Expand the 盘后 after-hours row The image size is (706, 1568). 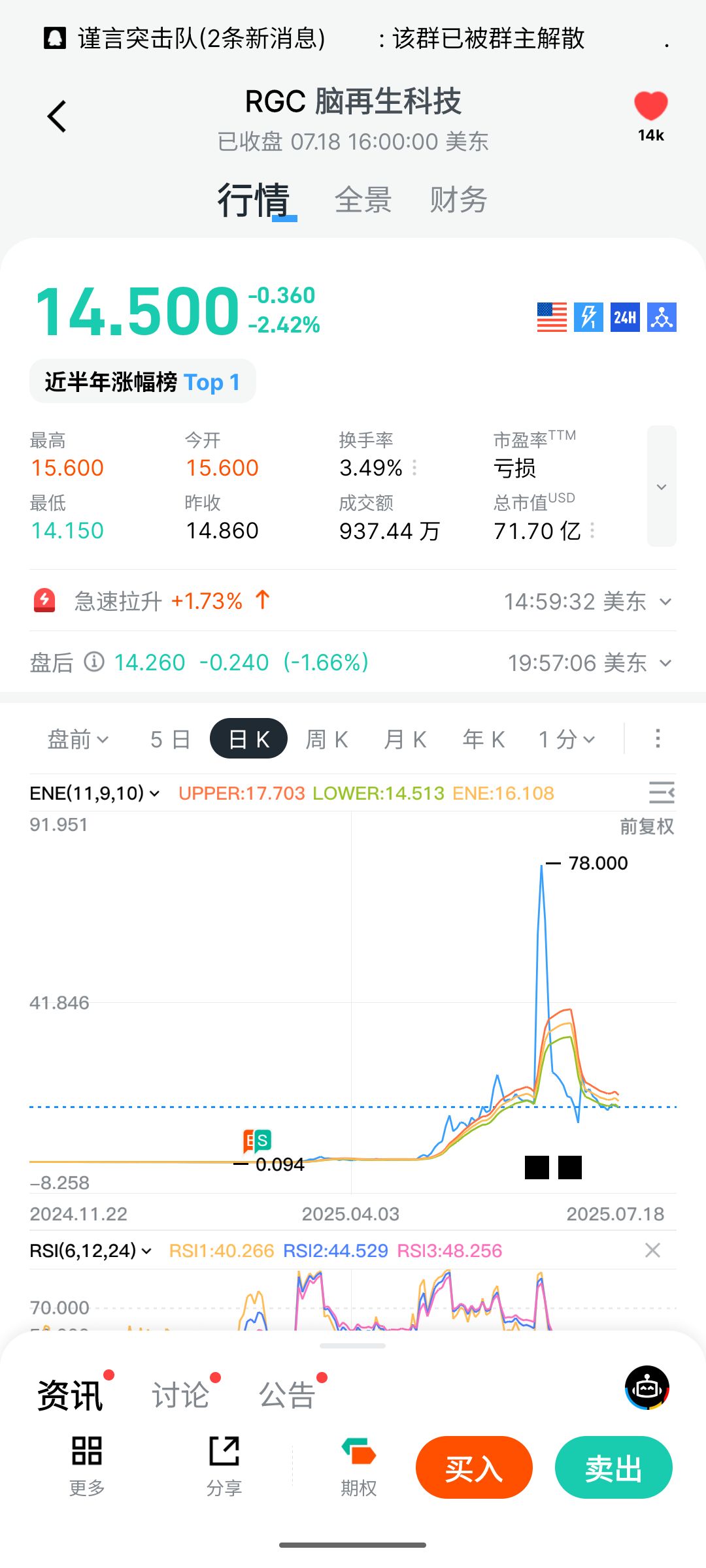pyautogui.click(x=353, y=662)
